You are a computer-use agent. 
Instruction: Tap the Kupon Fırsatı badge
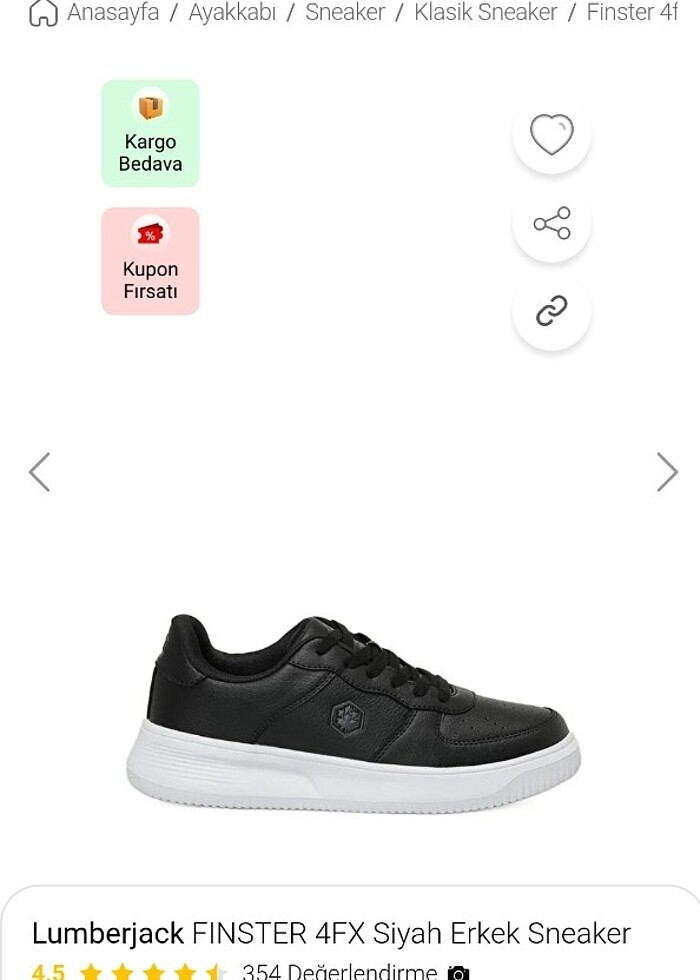point(150,261)
